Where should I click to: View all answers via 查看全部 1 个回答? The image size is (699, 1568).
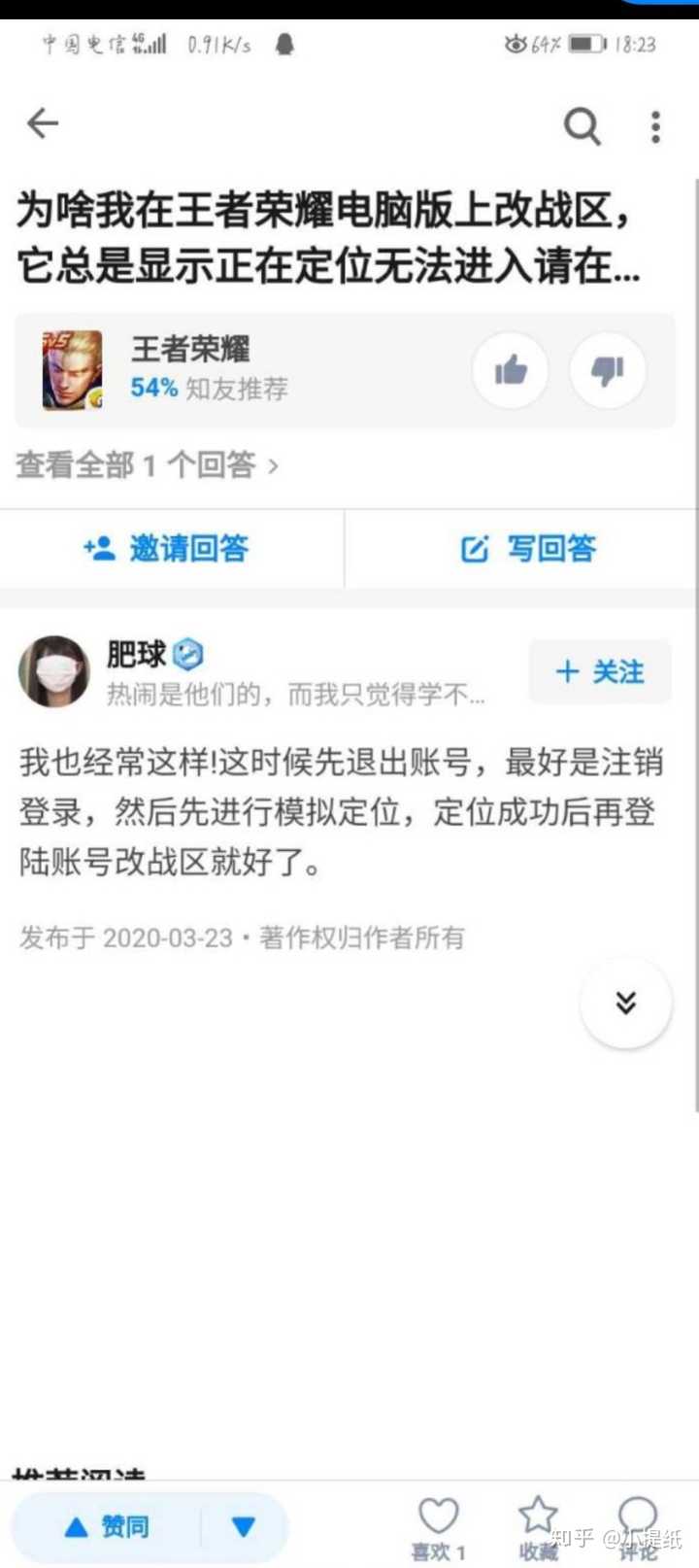tap(148, 465)
